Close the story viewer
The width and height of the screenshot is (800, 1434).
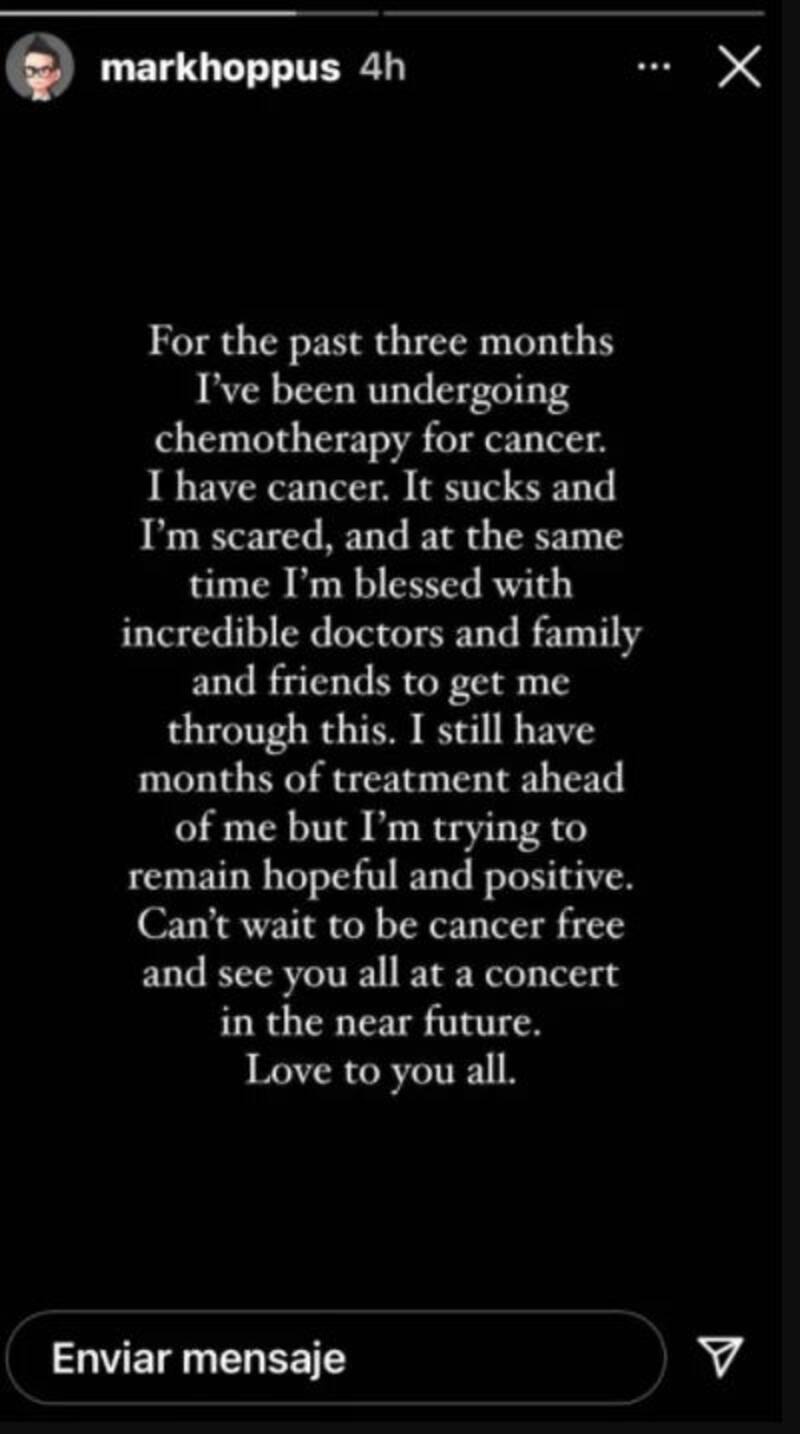739,68
